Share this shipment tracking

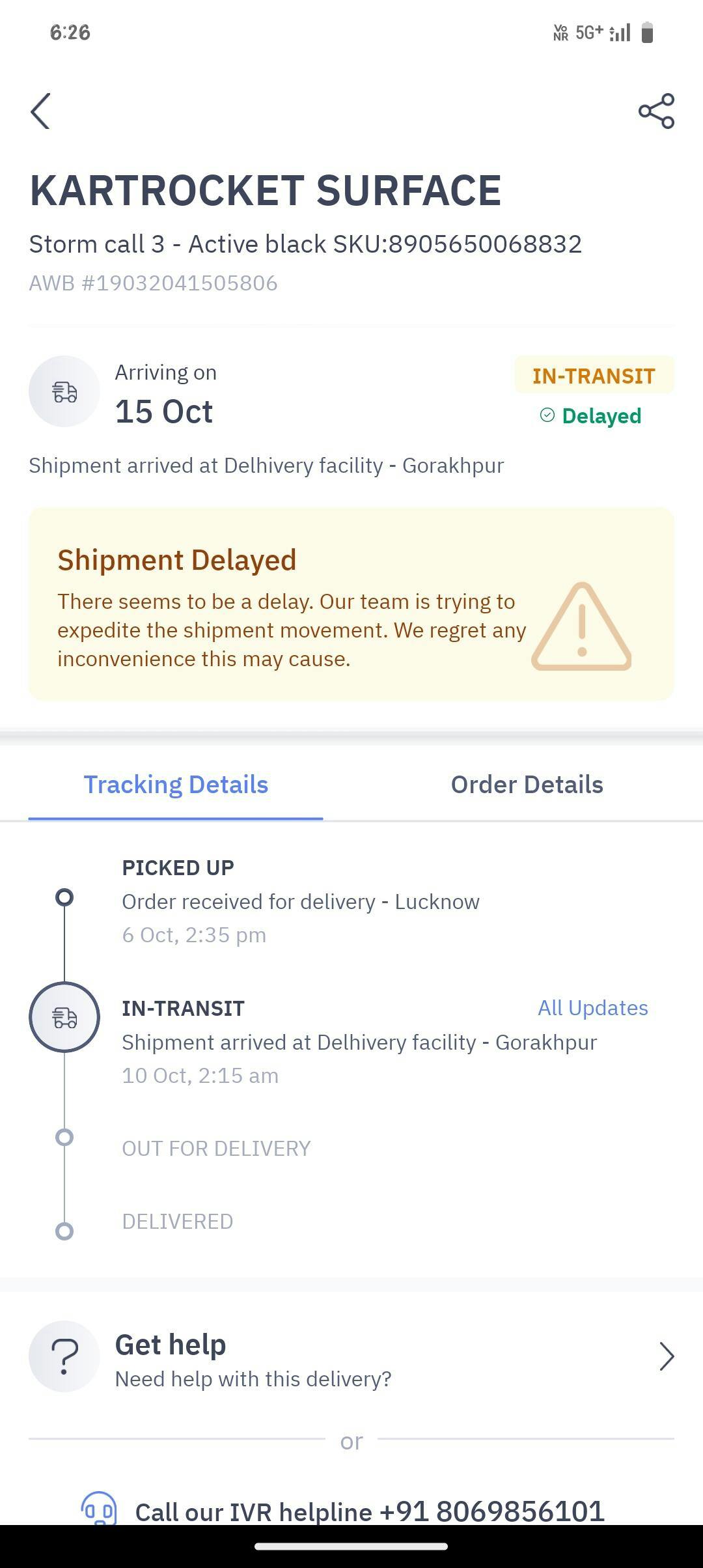click(x=655, y=111)
